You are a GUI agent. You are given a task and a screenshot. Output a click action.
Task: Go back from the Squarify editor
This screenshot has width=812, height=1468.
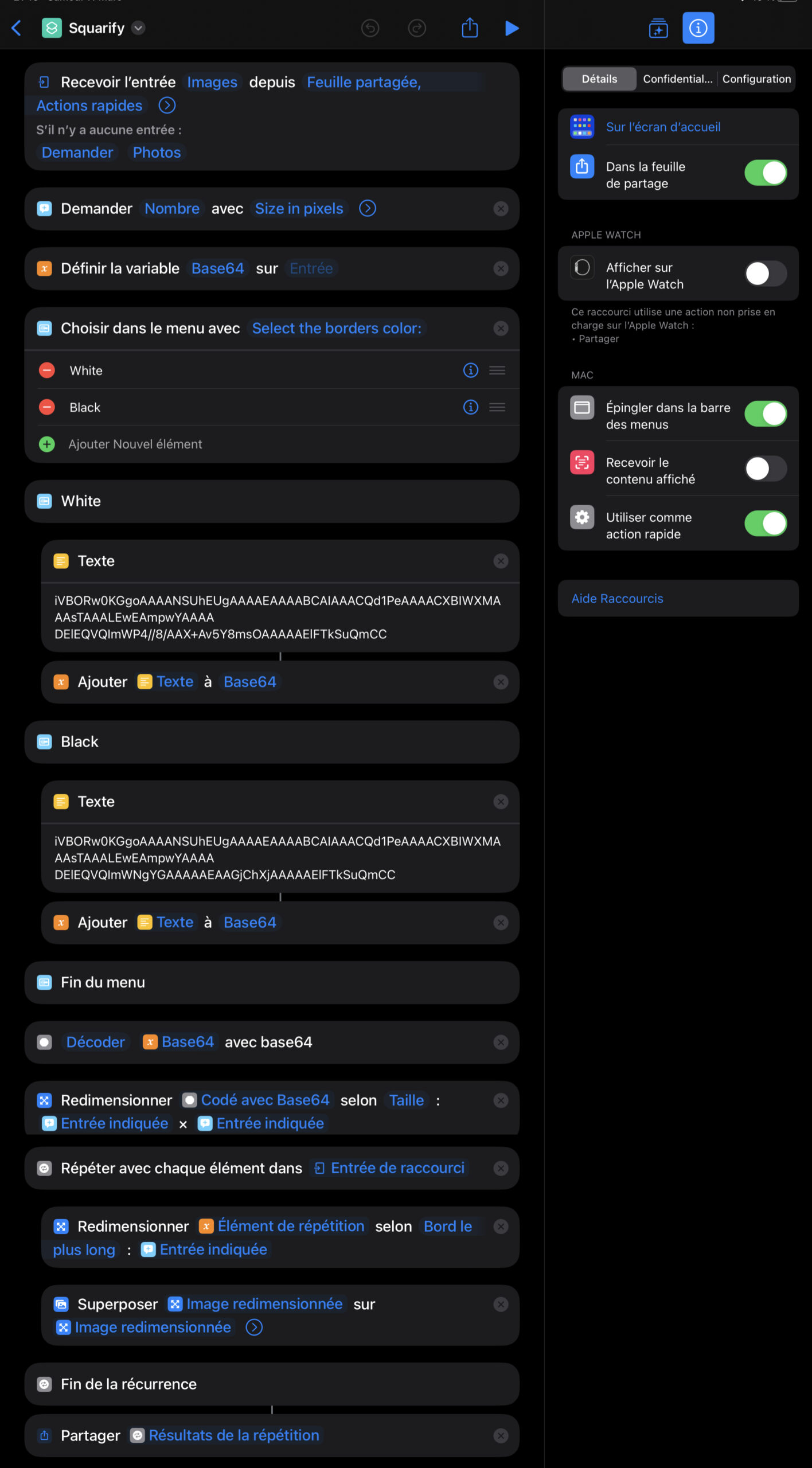click(x=17, y=28)
